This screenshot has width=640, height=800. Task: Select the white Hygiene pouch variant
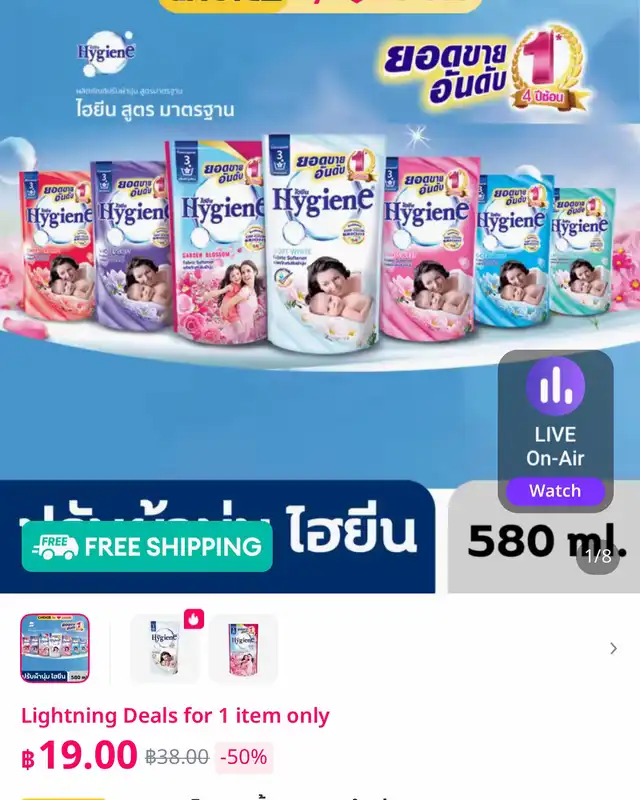point(164,648)
